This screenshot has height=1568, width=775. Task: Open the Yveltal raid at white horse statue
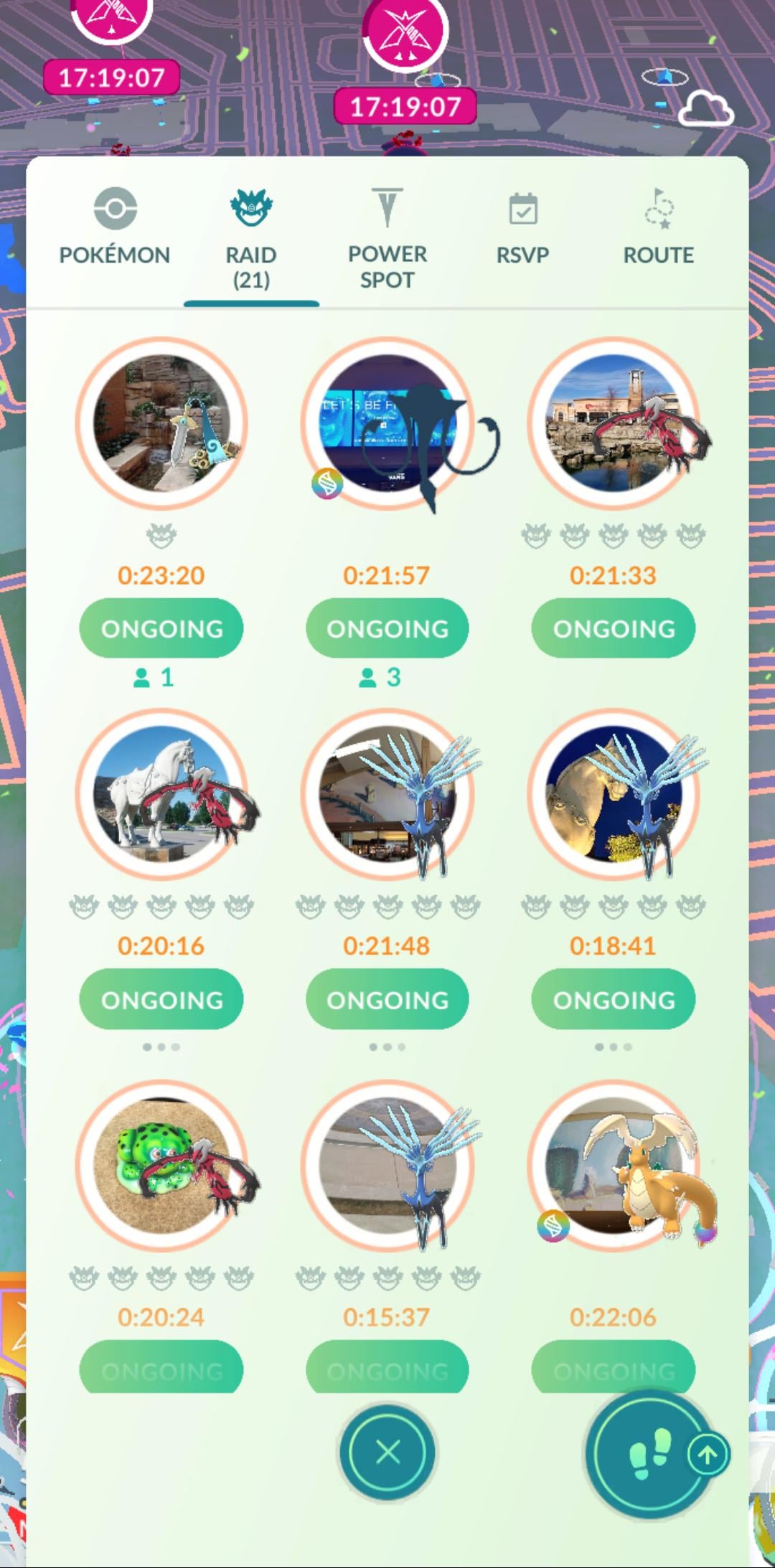click(x=161, y=795)
